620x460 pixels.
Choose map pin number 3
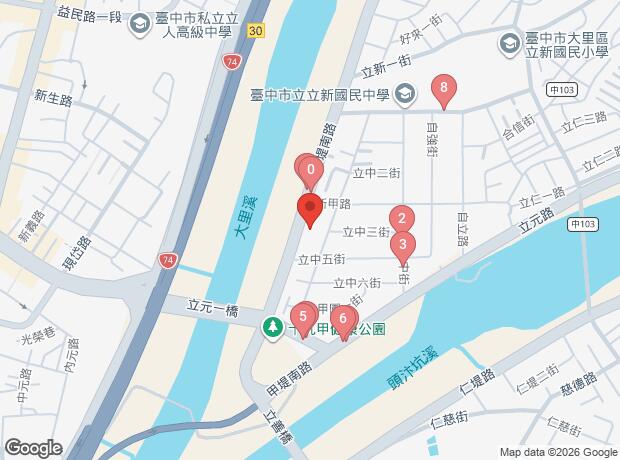[403, 248]
